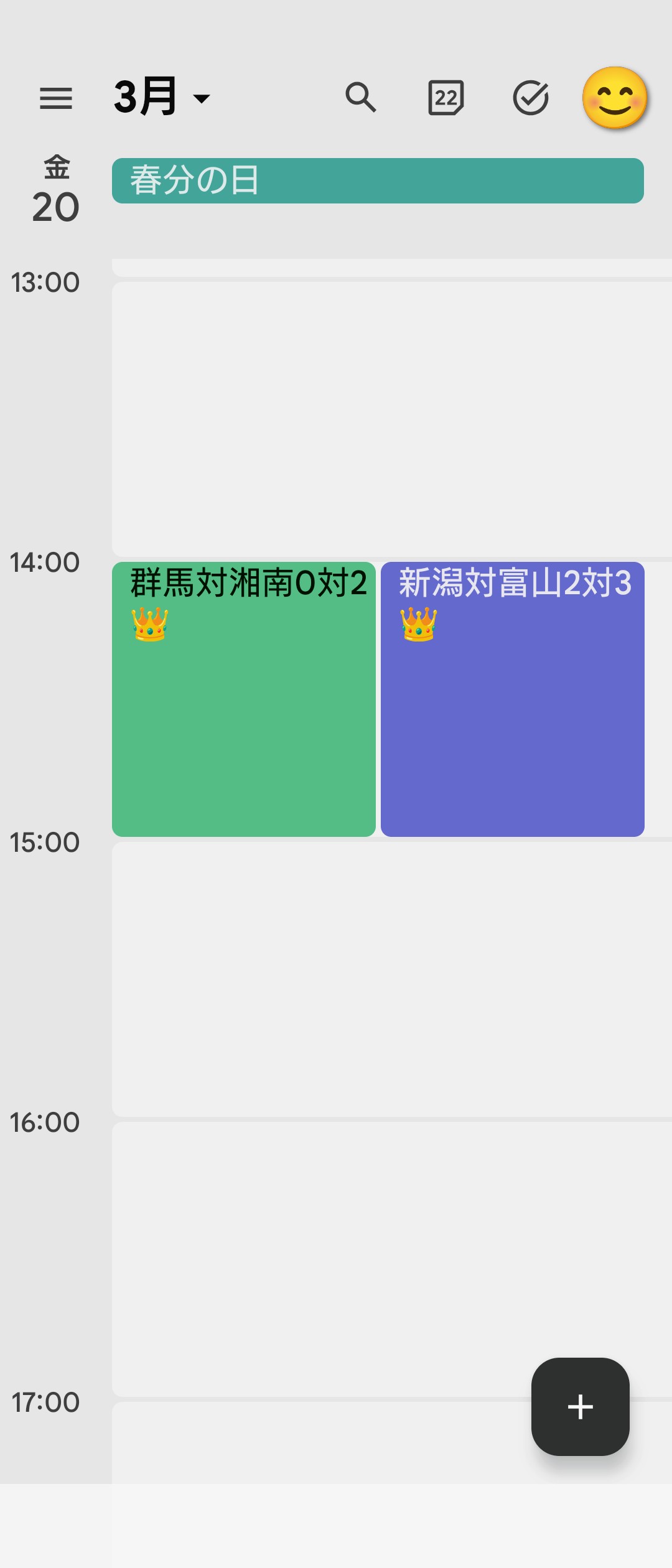The width and height of the screenshot is (672, 1568).
Task: Expand the 3月 month dropdown
Action: coord(162,98)
